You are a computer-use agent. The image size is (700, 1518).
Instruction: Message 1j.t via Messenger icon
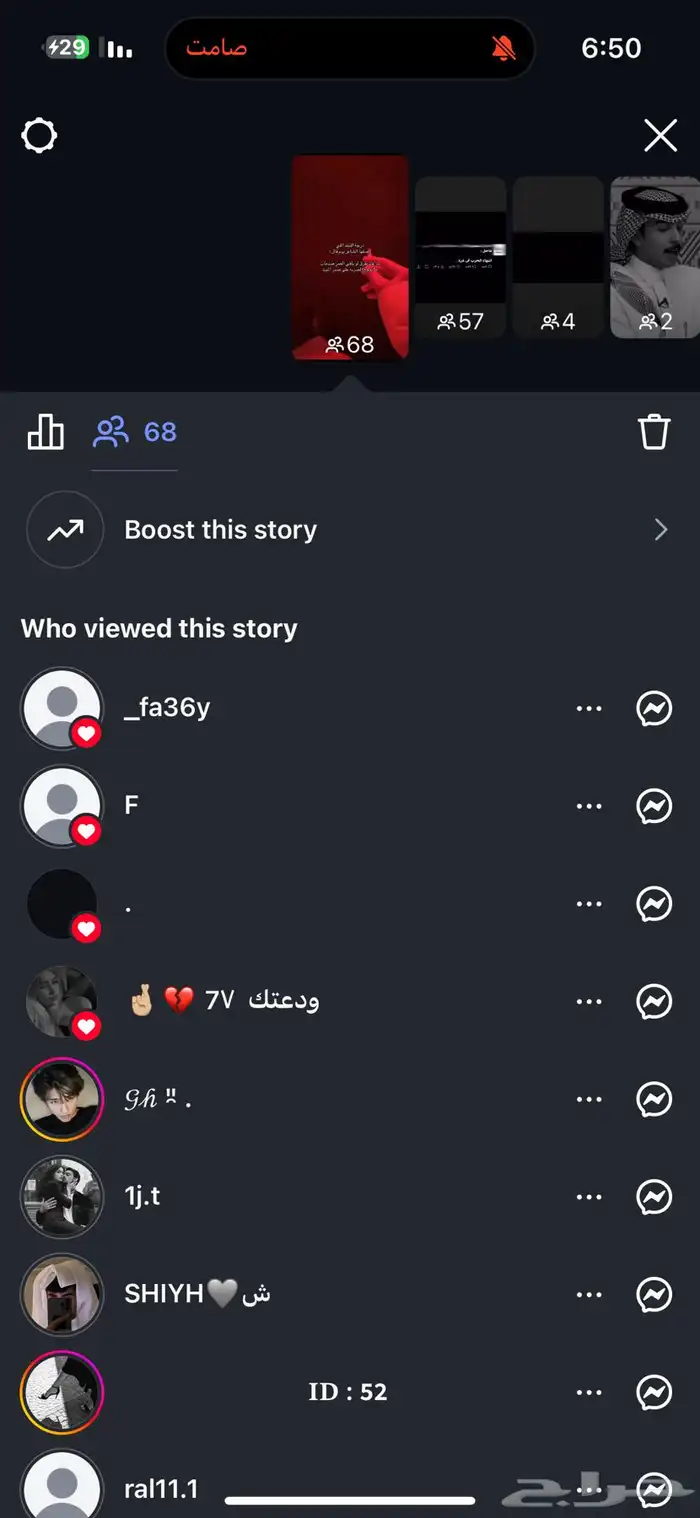point(654,1197)
